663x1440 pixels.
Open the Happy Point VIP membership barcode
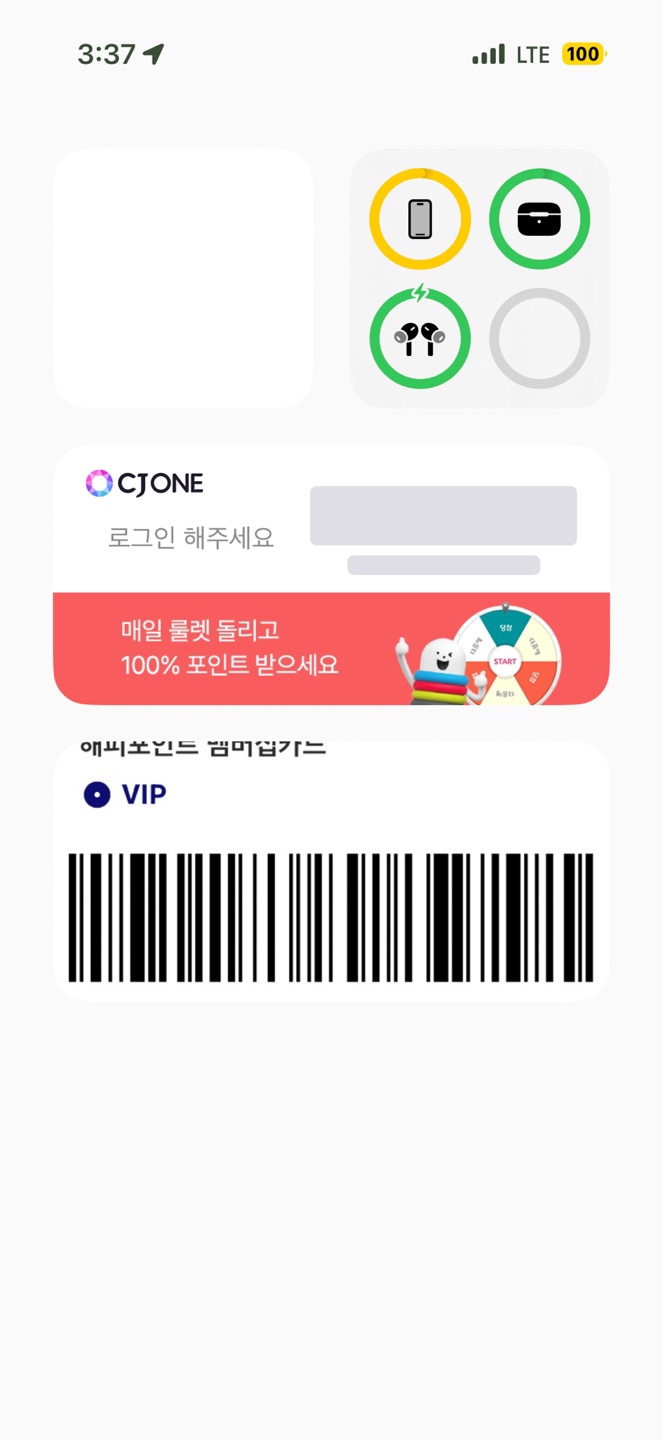(x=330, y=916)
